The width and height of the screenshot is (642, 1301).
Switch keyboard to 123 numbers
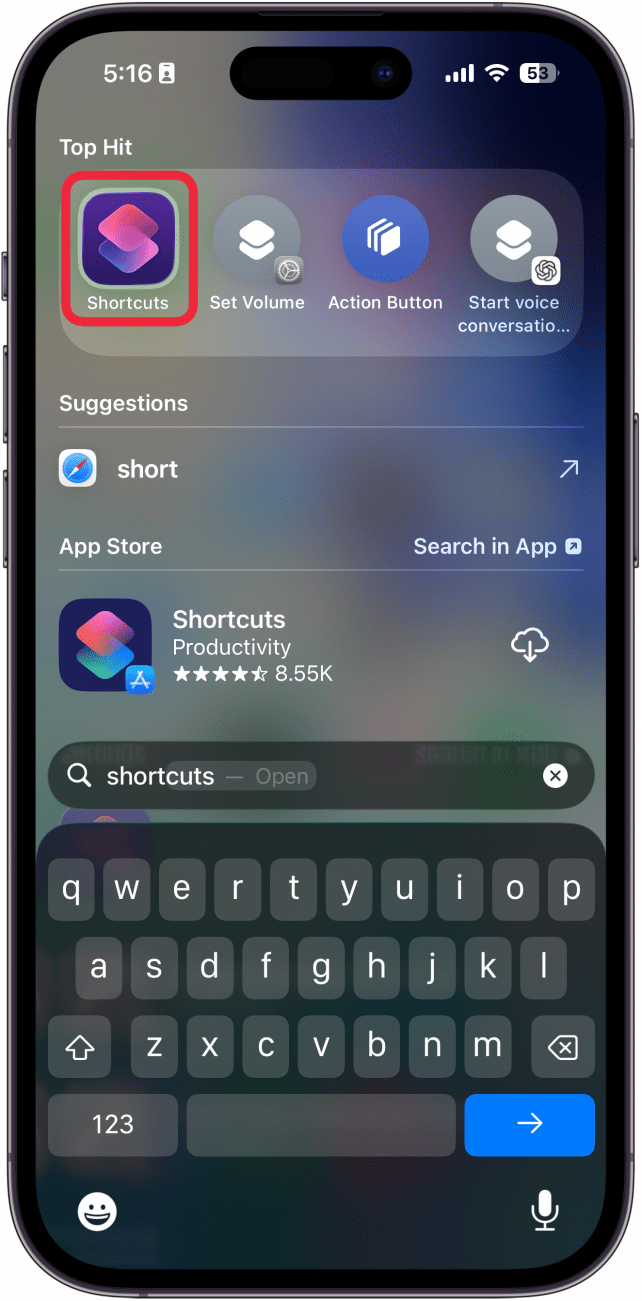(113, 1124)
